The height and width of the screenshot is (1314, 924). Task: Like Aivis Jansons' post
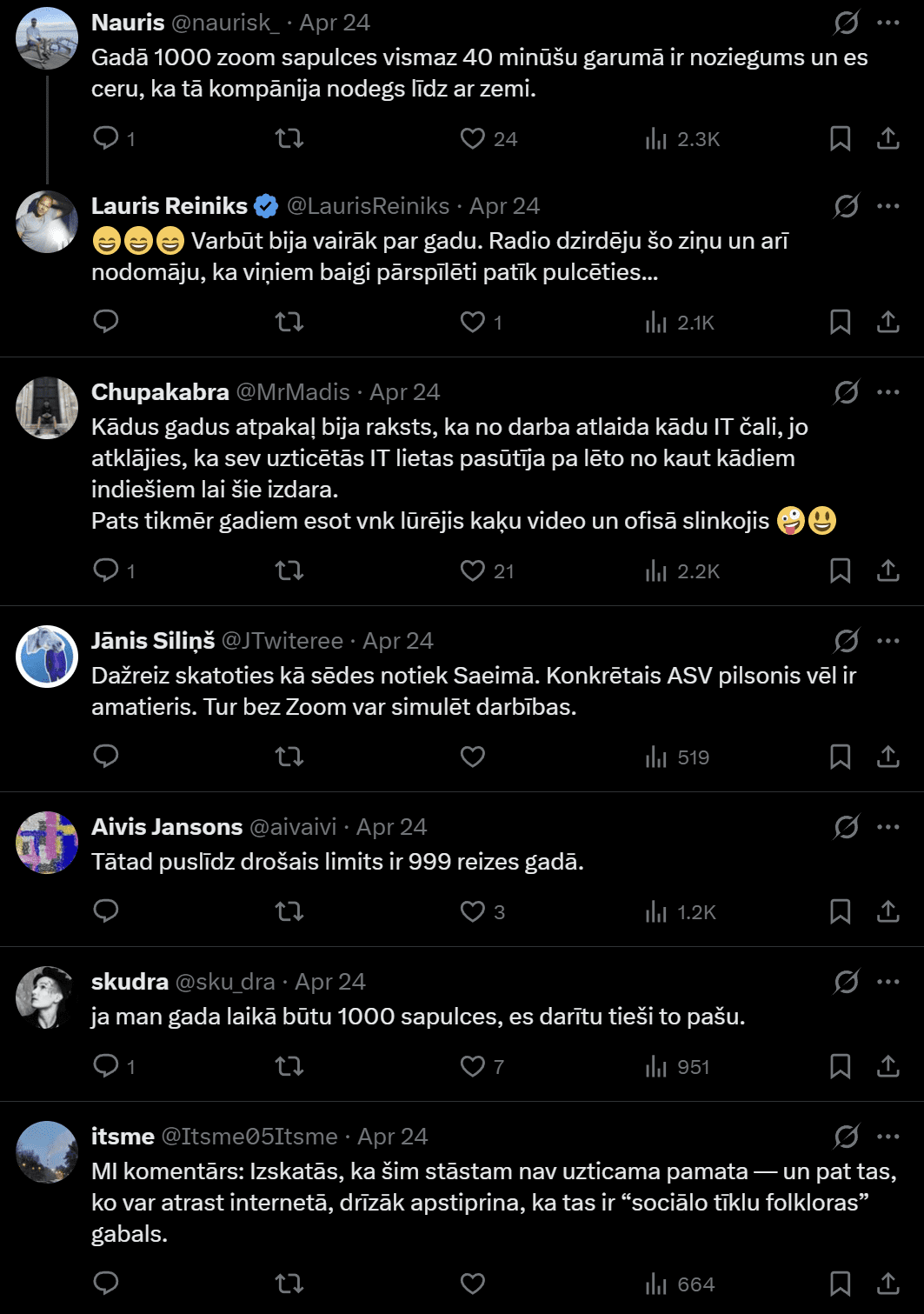tap(473, 911)
